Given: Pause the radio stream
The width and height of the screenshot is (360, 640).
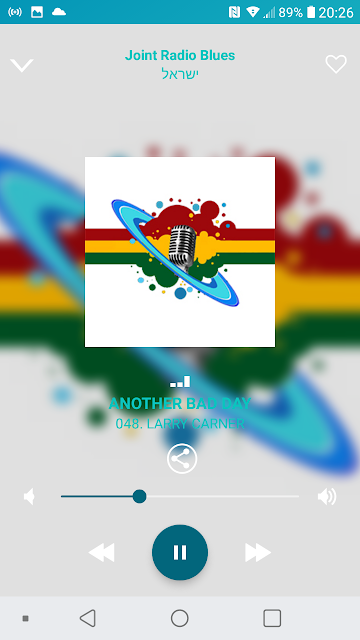Looking at the screenshot, I should 180,552.
